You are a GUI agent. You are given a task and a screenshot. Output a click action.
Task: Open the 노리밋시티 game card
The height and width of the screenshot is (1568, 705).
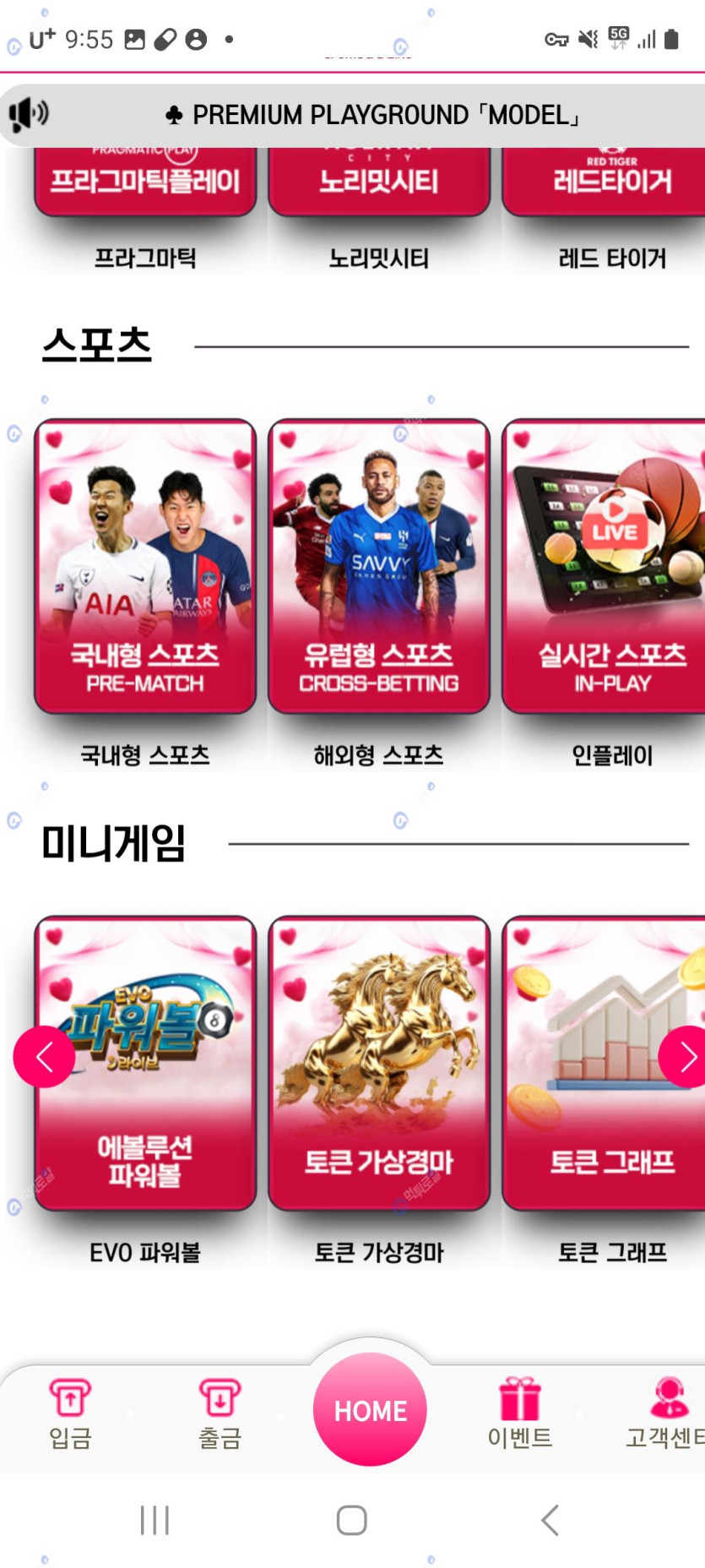click(378, 182)
